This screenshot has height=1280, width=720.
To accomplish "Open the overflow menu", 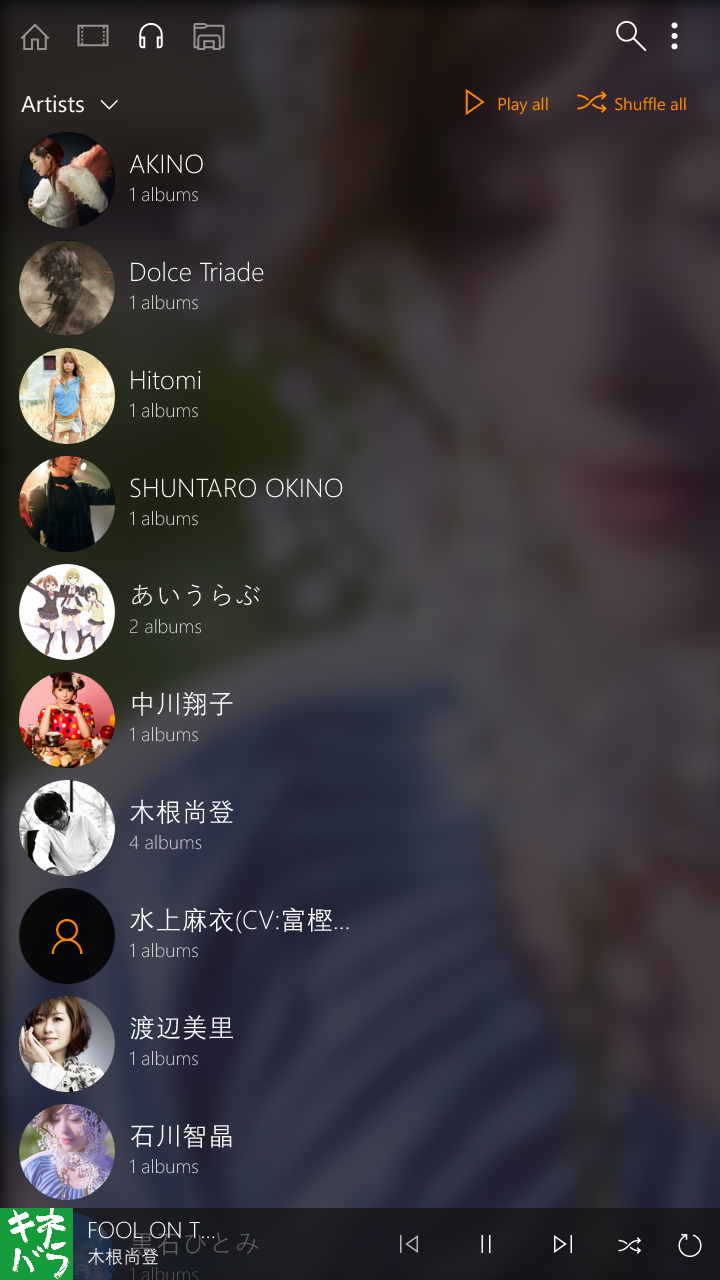I will pyautogui.click(x=675, y=36).
